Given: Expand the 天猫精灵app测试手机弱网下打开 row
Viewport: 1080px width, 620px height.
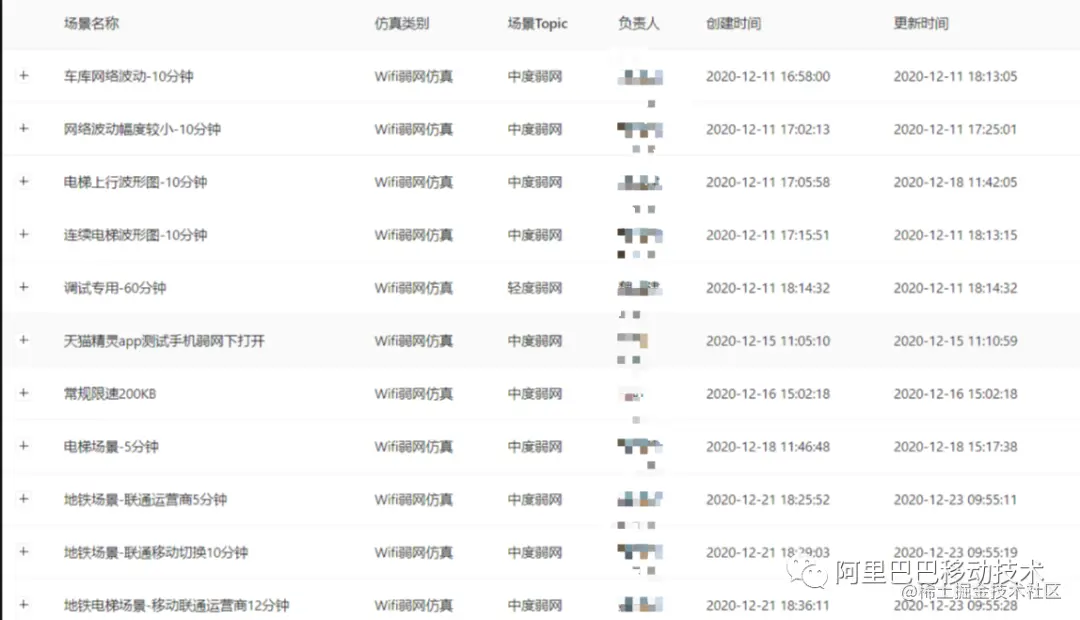Looking at the screenshot, I should coord(23,341).
